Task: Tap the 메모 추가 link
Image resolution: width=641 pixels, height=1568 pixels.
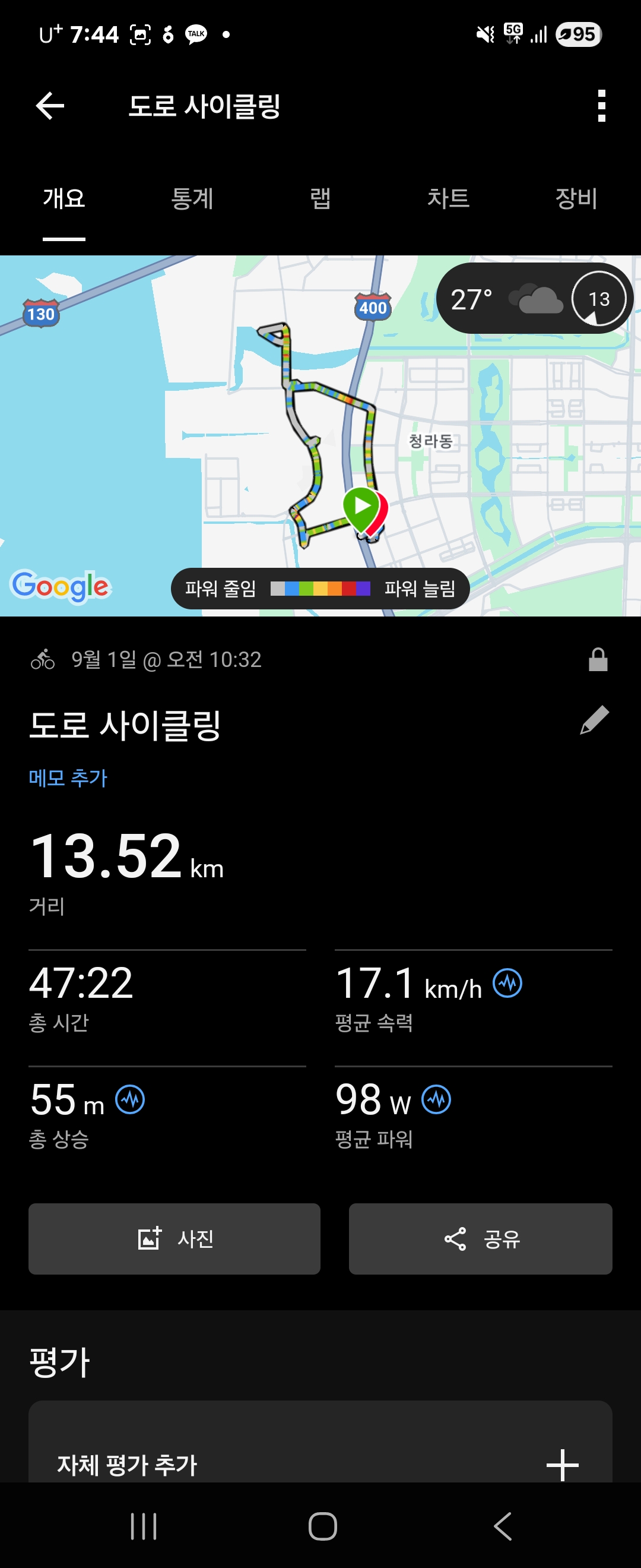Action: pyautogui.click(x=68, y=777)
